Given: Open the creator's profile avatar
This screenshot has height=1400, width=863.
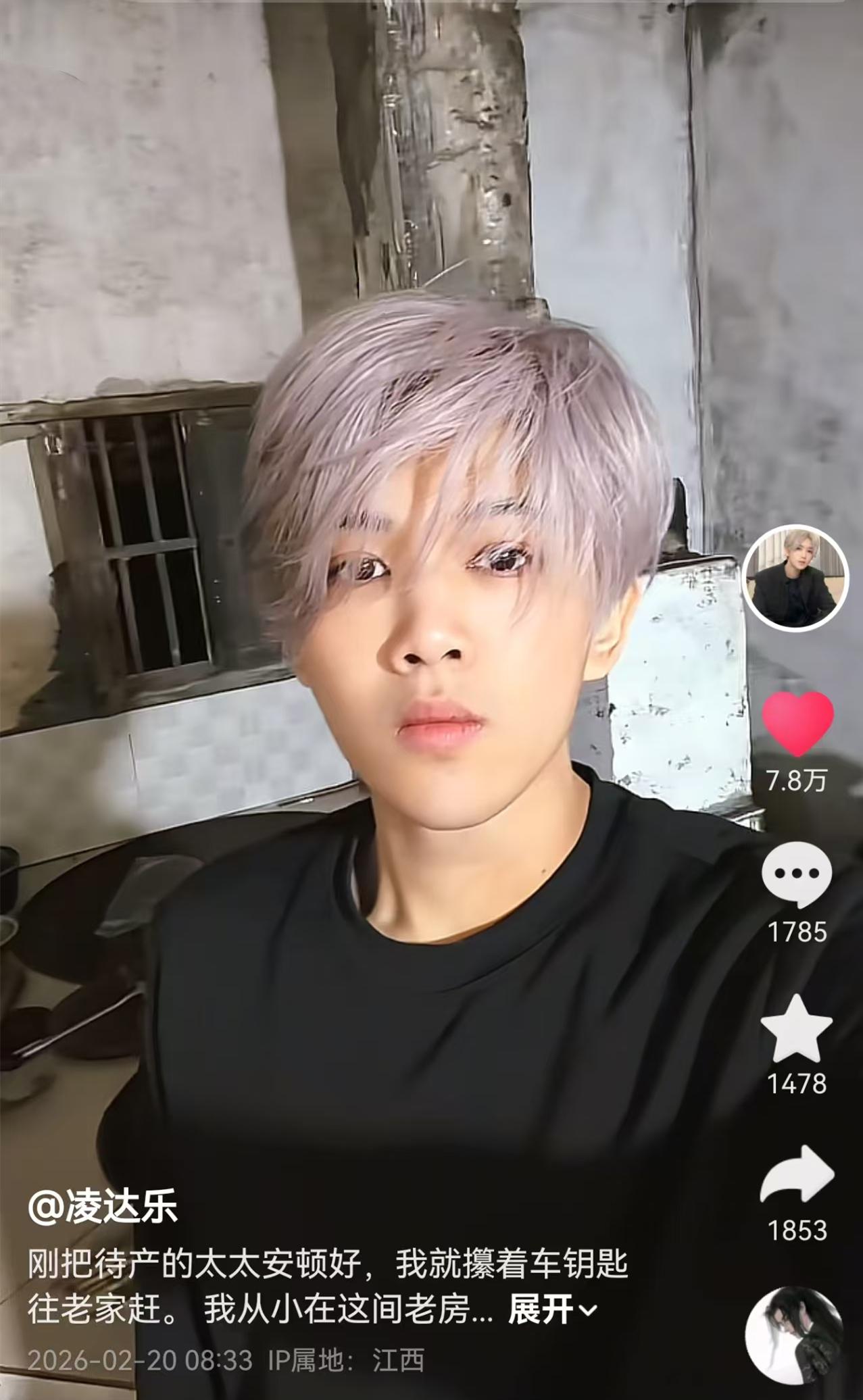Looking at the screenshot, I should [795, 578].
